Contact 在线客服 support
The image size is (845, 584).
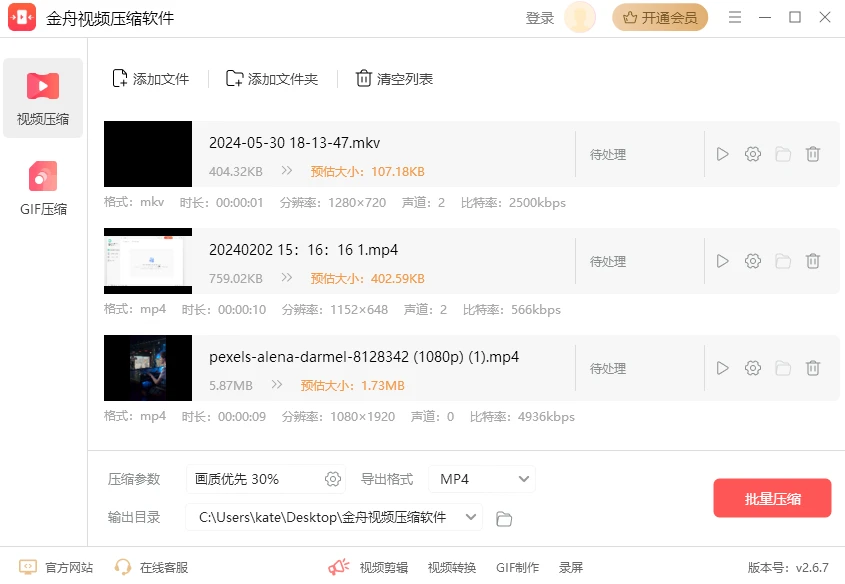(152, 567)
